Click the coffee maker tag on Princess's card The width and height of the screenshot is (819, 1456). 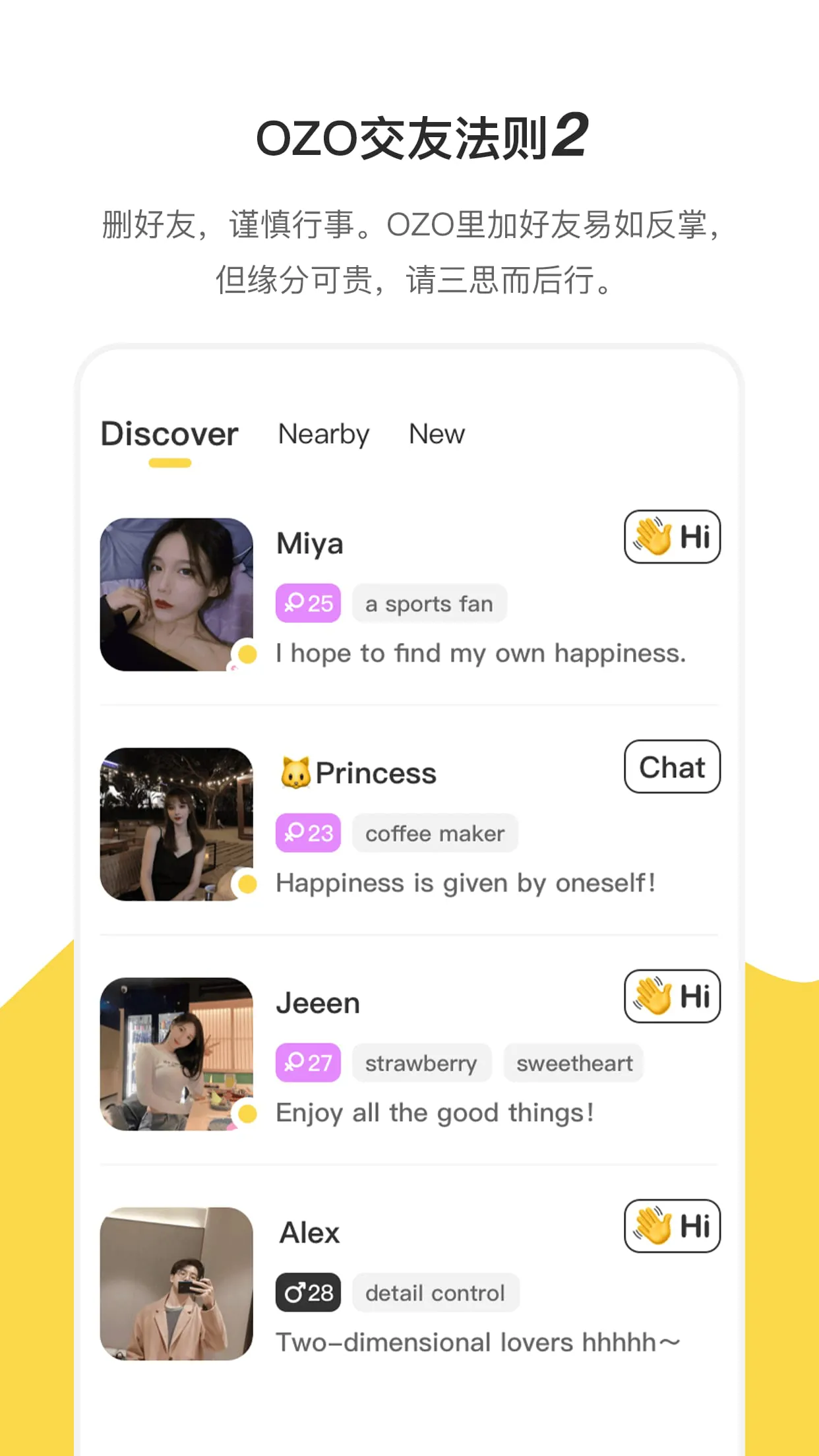pyautogui.click(x=435, y=834)
